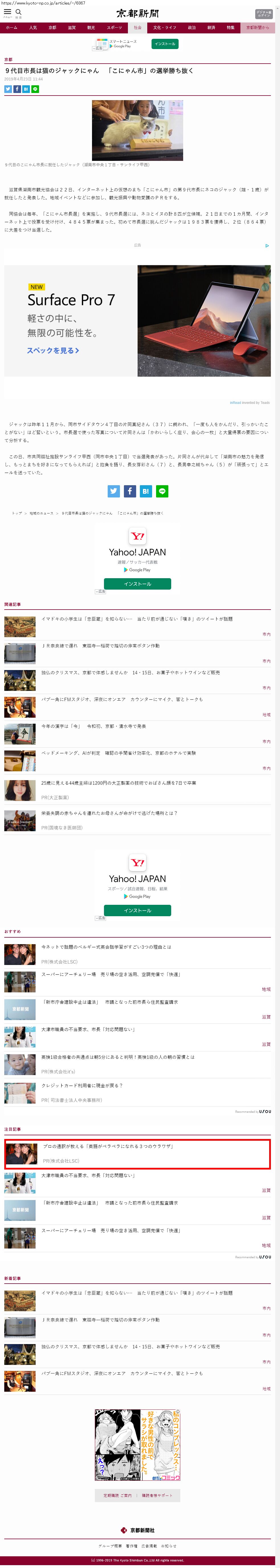Screen dimensions: 280x1568
Task: Tap インストール on the スマートニュース ad
Action: [165, 44]
